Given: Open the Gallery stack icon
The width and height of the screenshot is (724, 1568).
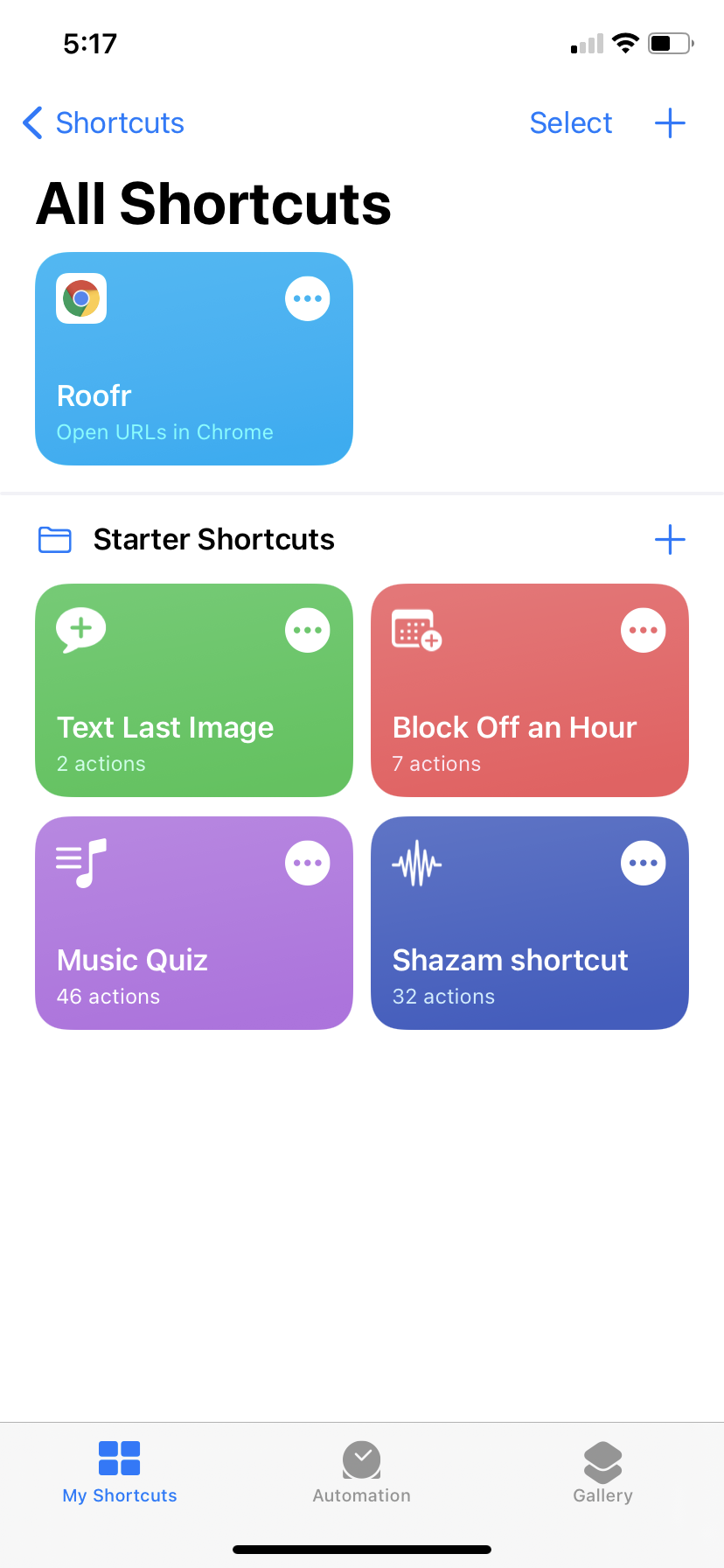Looking at the screenshot, I should [602, 1455].
